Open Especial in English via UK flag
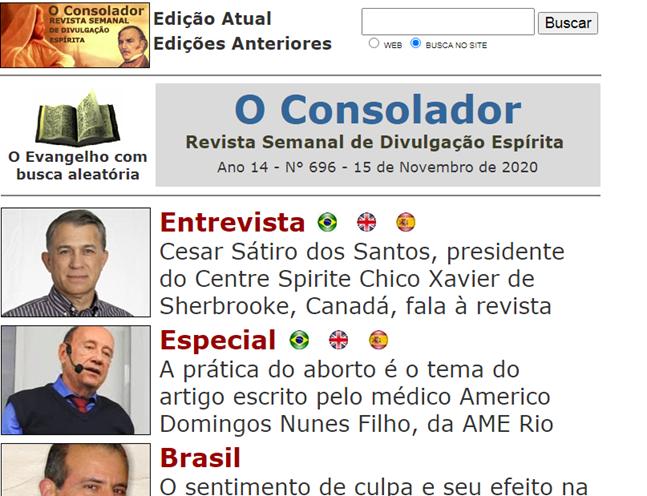 (339, 340)
